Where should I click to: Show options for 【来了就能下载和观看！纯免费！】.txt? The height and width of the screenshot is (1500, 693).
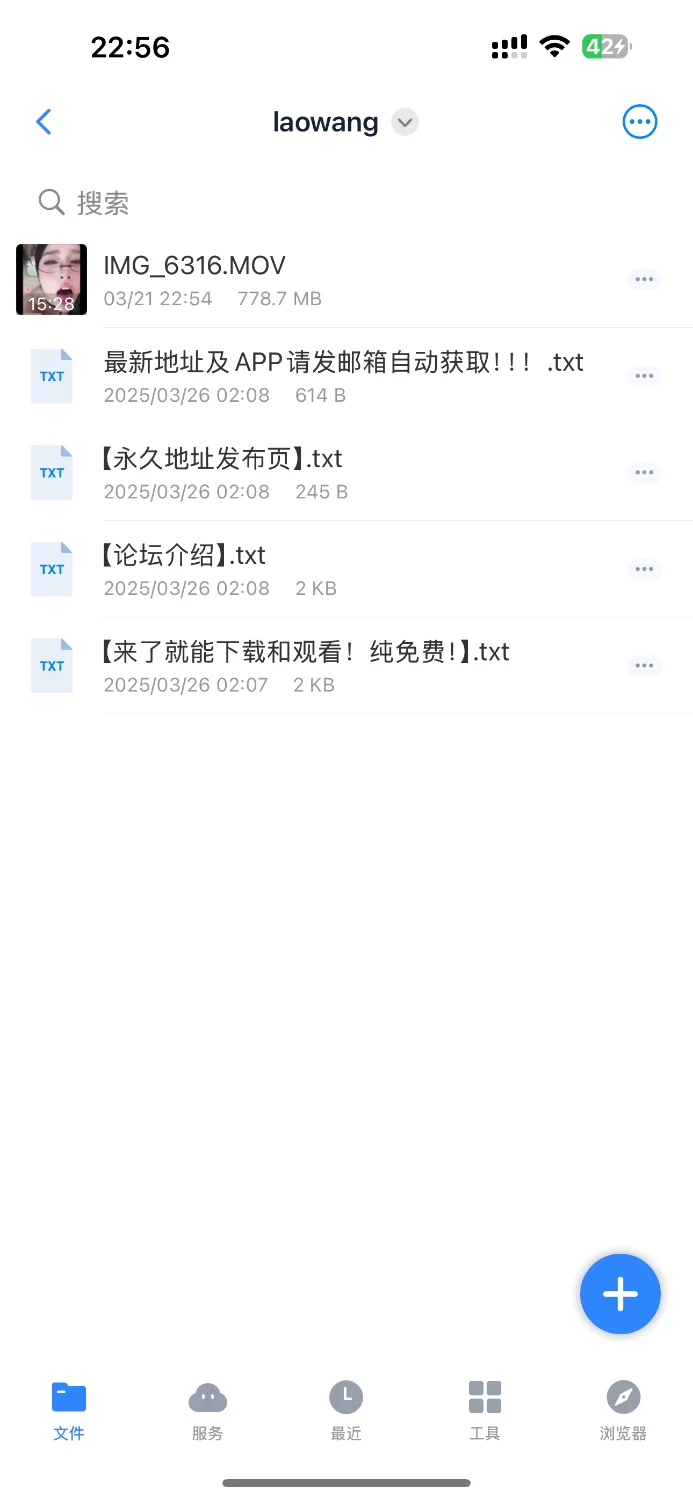[x=644, y=666]
